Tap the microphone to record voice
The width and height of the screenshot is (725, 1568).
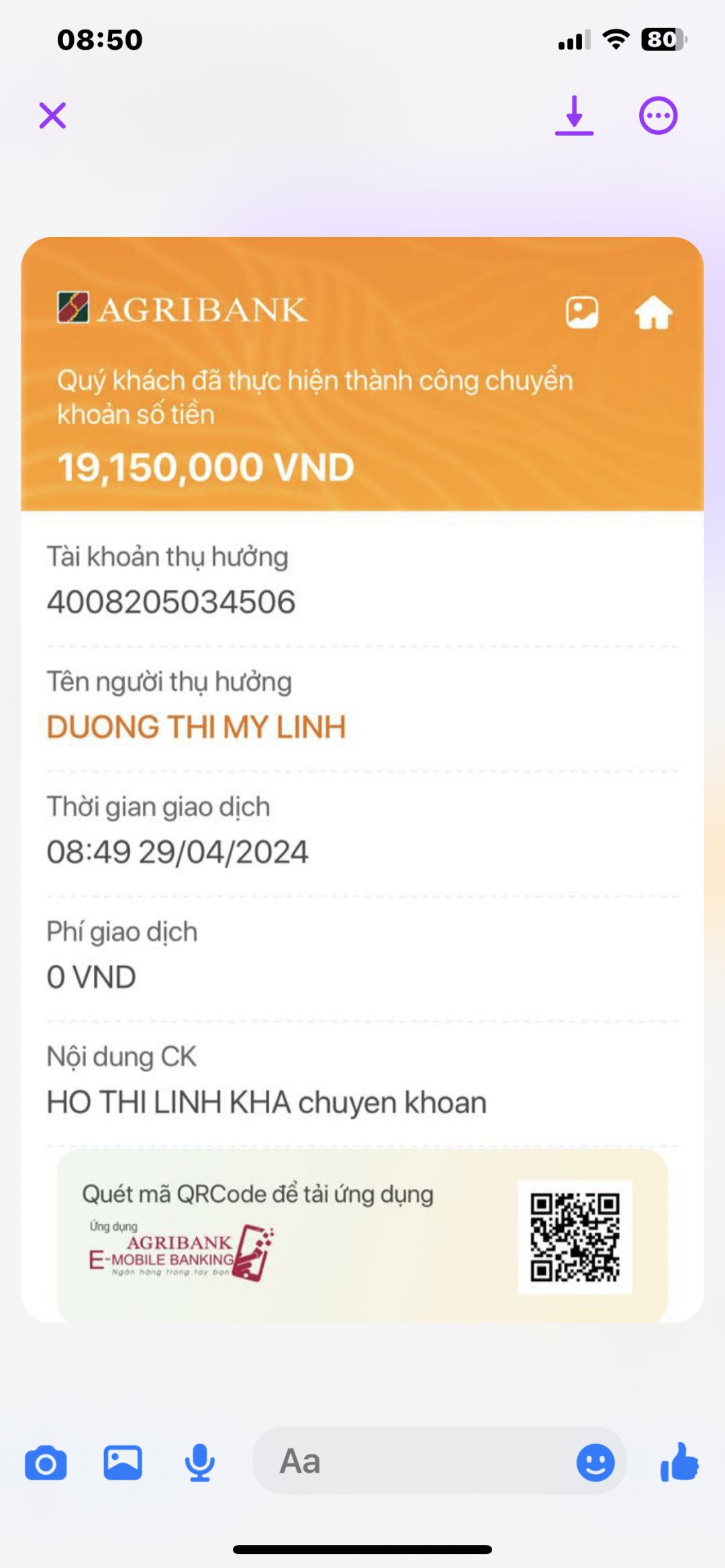point(200,1463)
